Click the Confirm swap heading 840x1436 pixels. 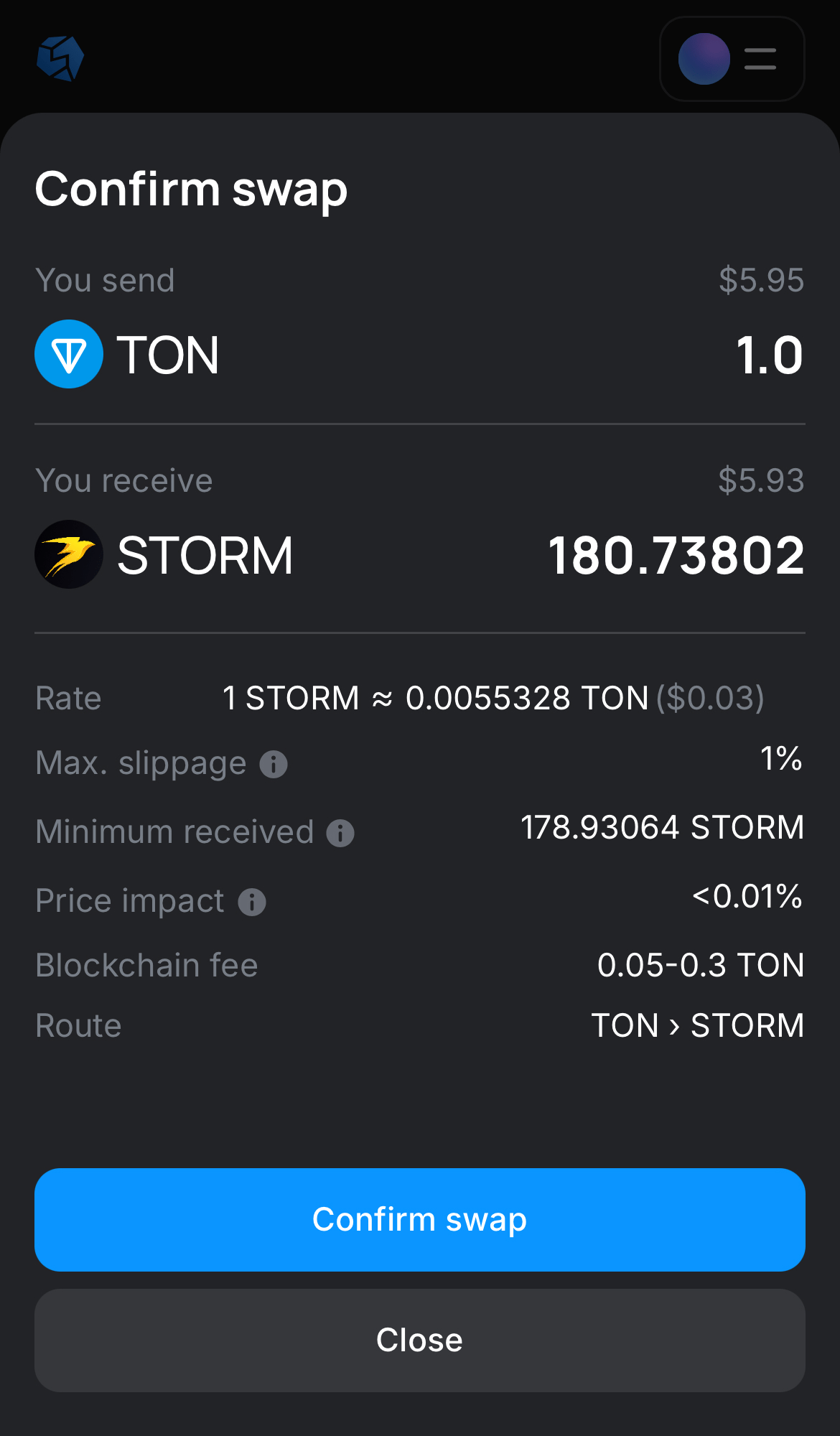pos(191,190)
